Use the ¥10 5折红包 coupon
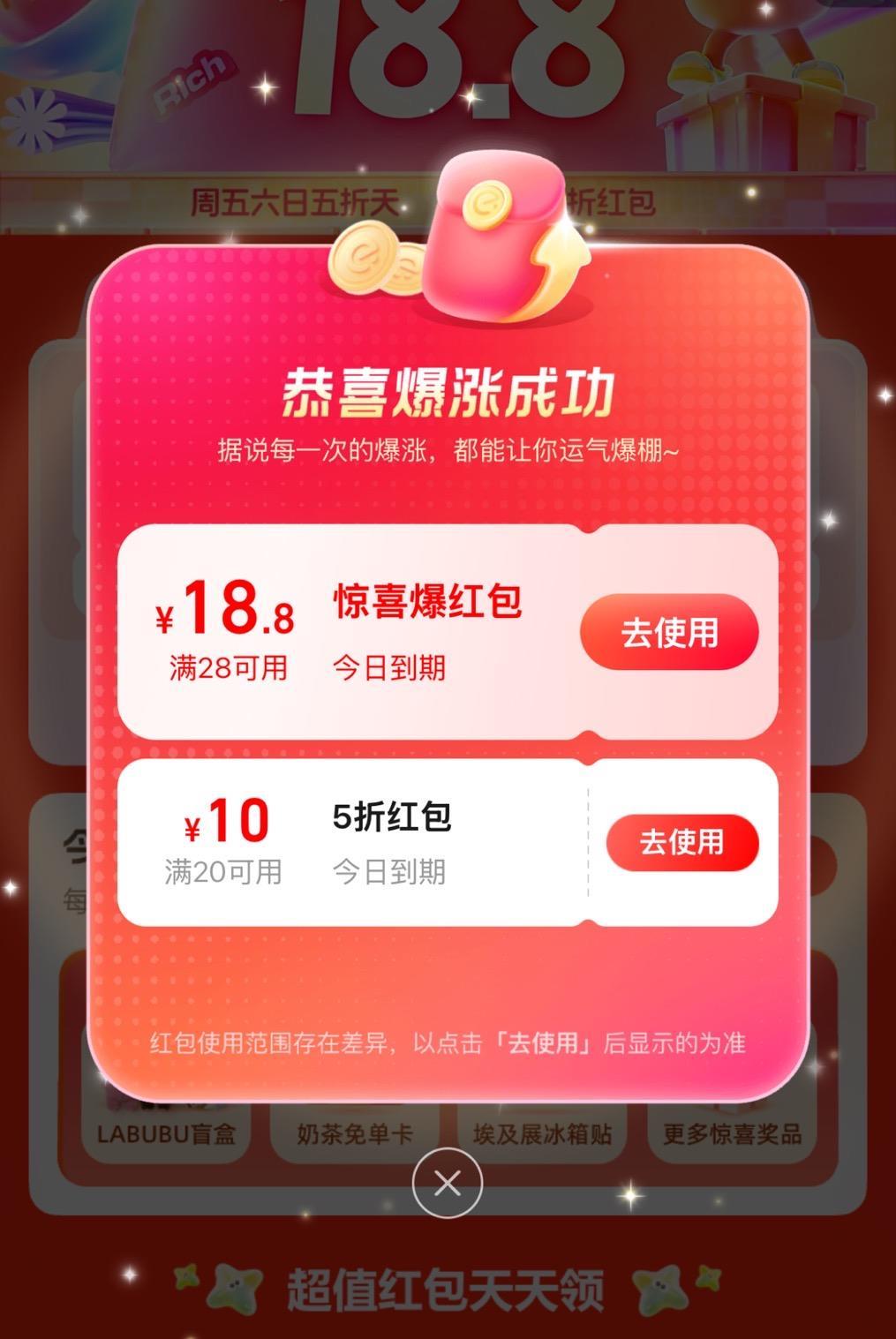The width and height of the screenshot is (896, 1339). (x=681, y=842)
